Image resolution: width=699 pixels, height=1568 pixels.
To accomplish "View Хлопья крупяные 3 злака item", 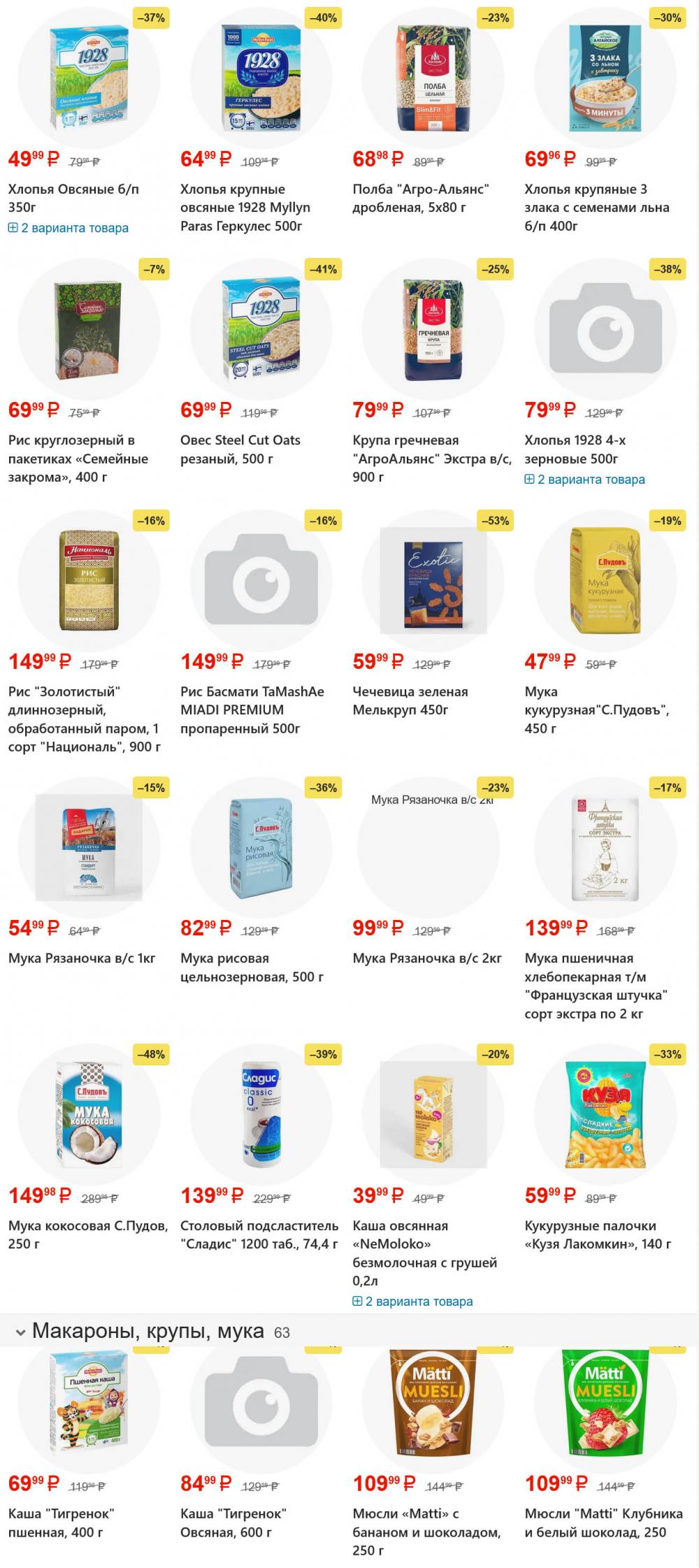I will tap(596, 207).
